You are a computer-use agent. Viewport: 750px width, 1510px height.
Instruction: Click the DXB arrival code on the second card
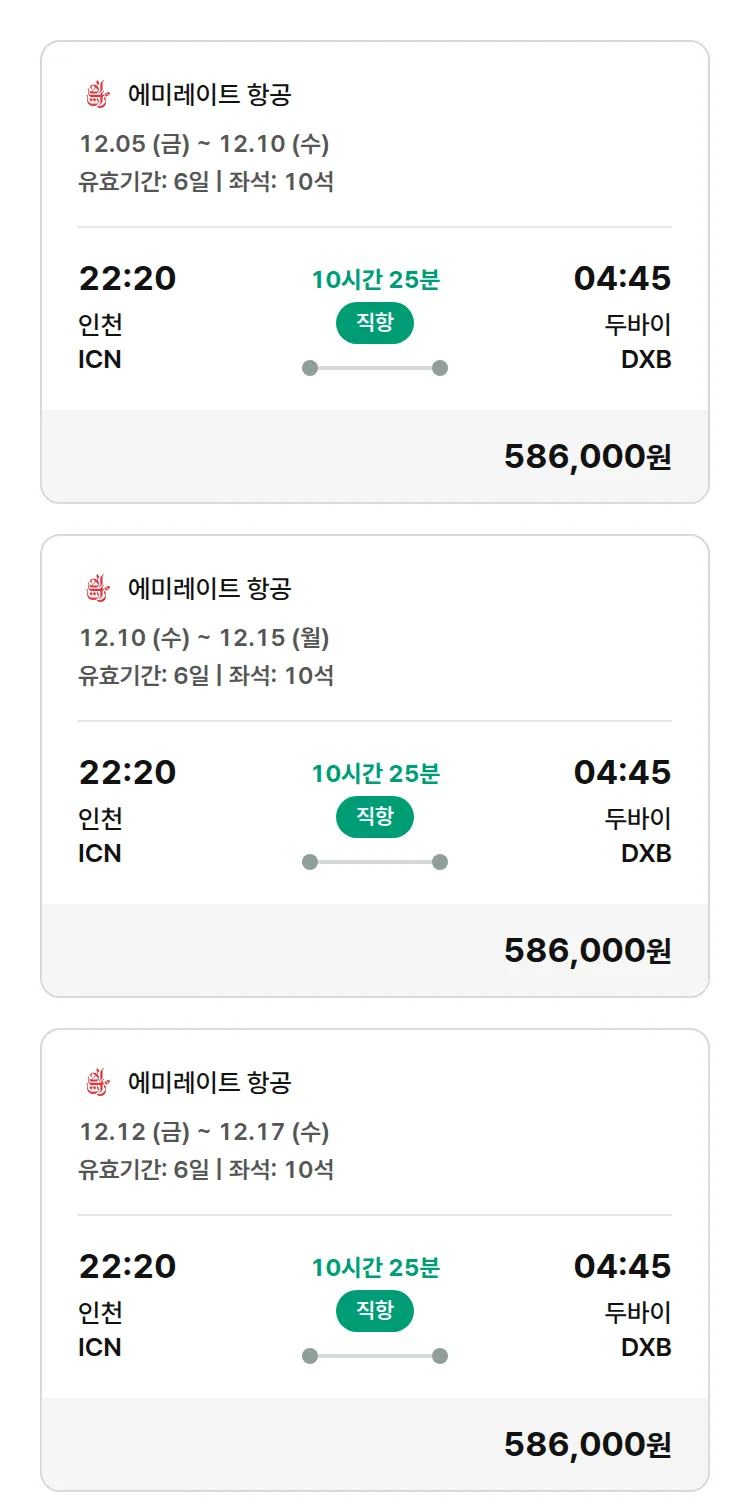pos(647,854)
